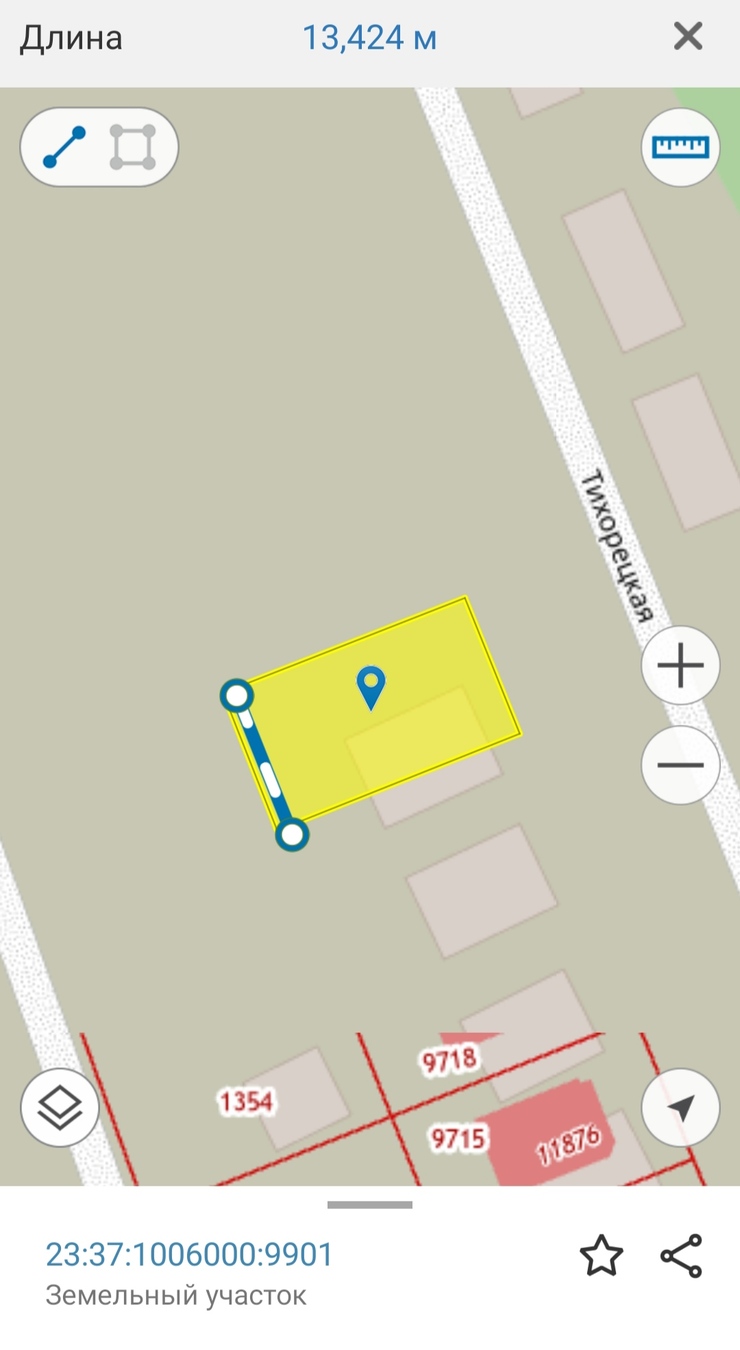
Task: Tap the ruler measurement tool button
Action: coord(680,147)
